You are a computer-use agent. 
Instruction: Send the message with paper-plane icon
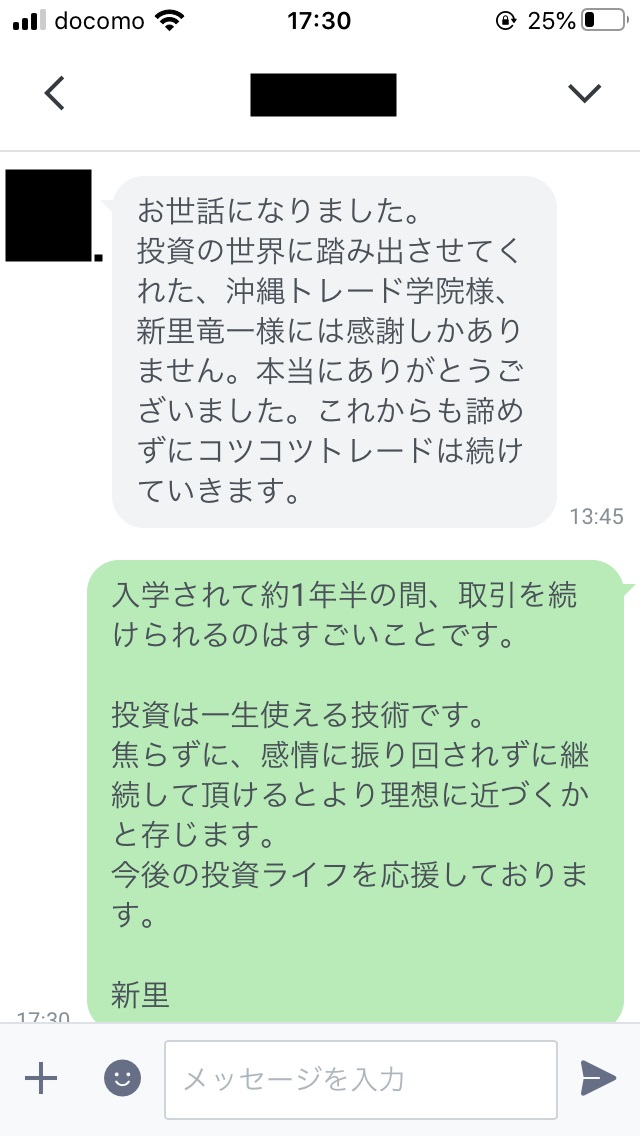(x=598, y=1078)
